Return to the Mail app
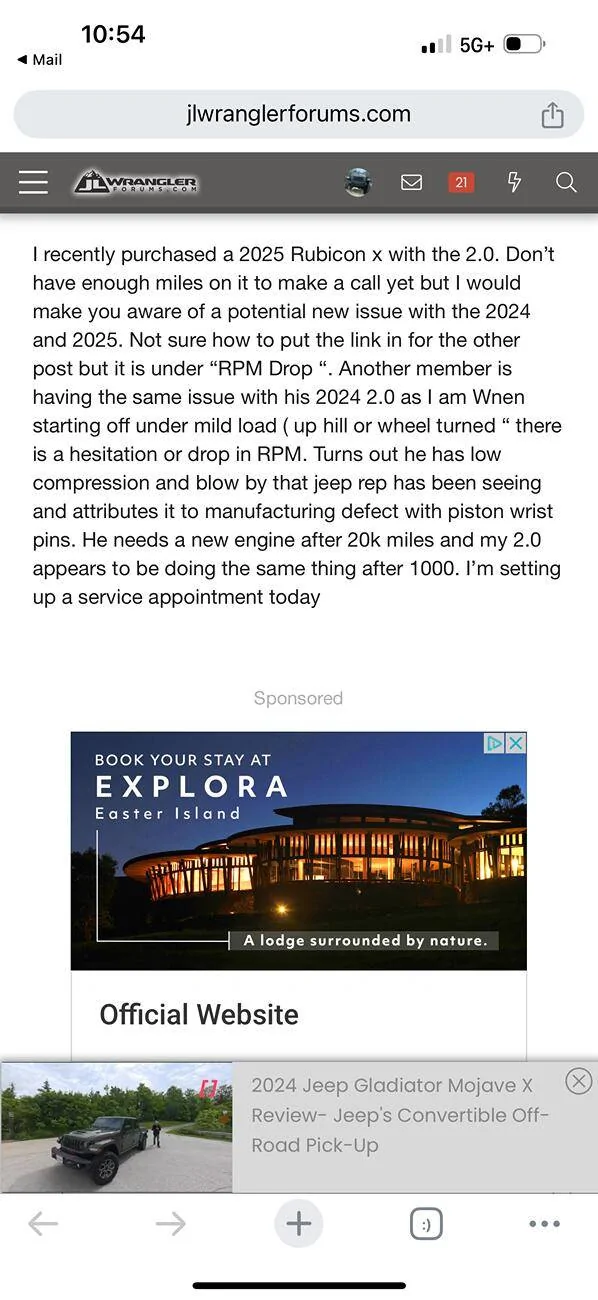The height and width of the screenshot is (1300, 598). [40, 60]
